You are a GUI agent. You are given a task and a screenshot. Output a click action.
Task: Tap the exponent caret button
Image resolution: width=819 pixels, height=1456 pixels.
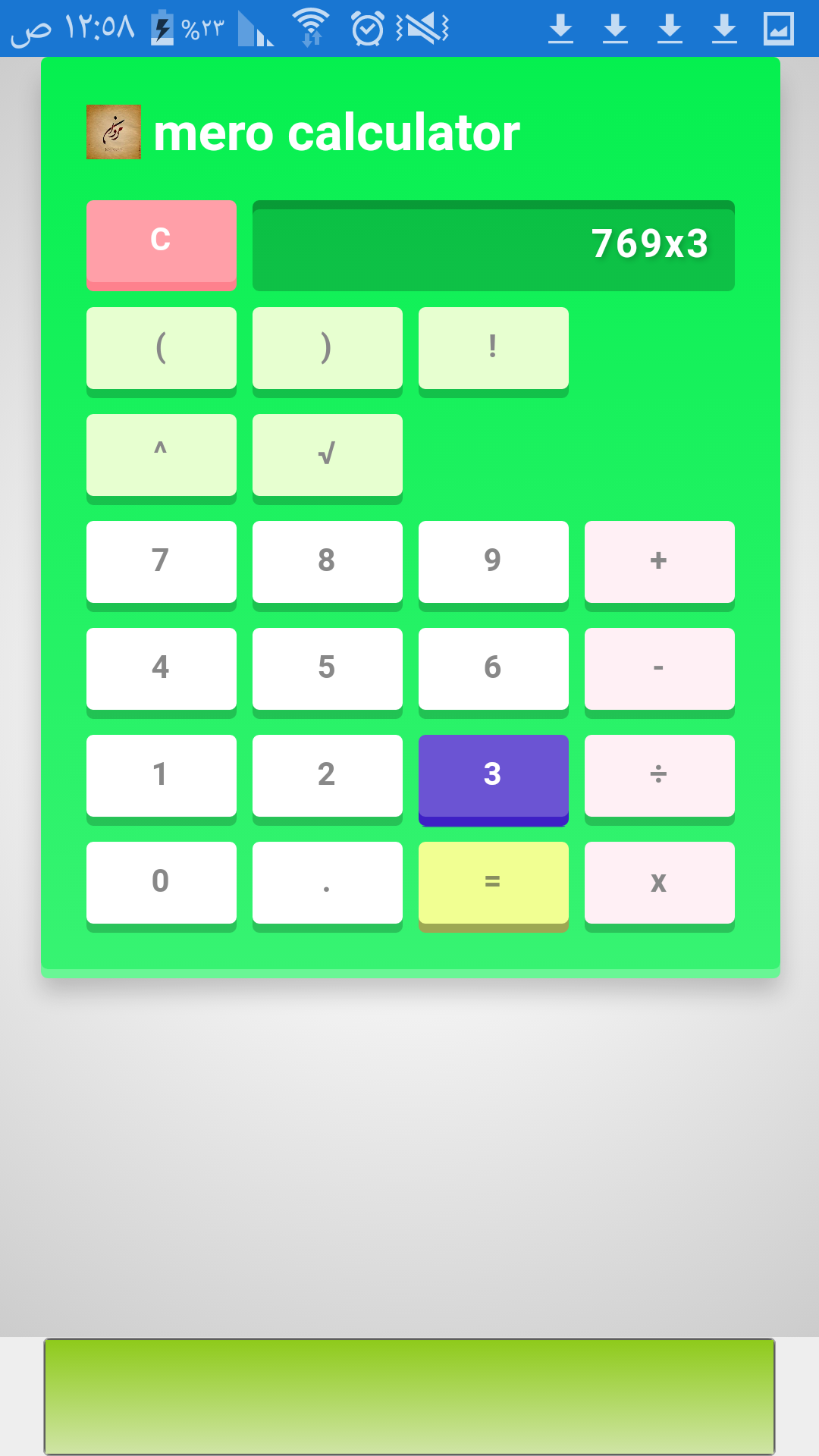point(161,454)
